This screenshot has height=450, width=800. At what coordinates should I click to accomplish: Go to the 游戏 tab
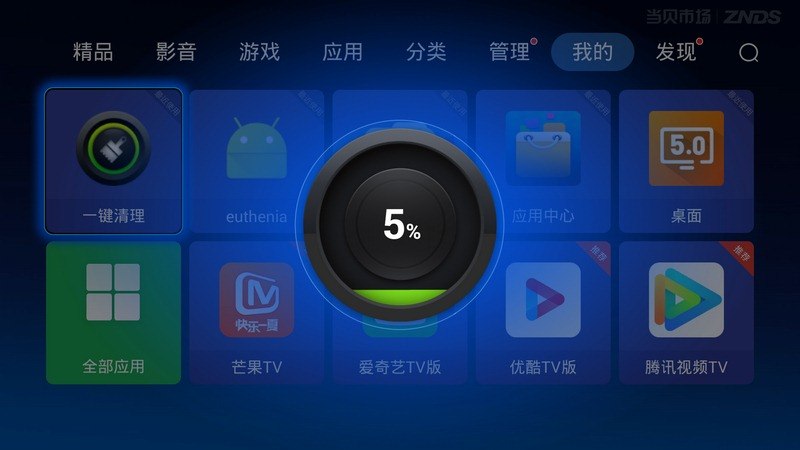[x=260, y=52]
